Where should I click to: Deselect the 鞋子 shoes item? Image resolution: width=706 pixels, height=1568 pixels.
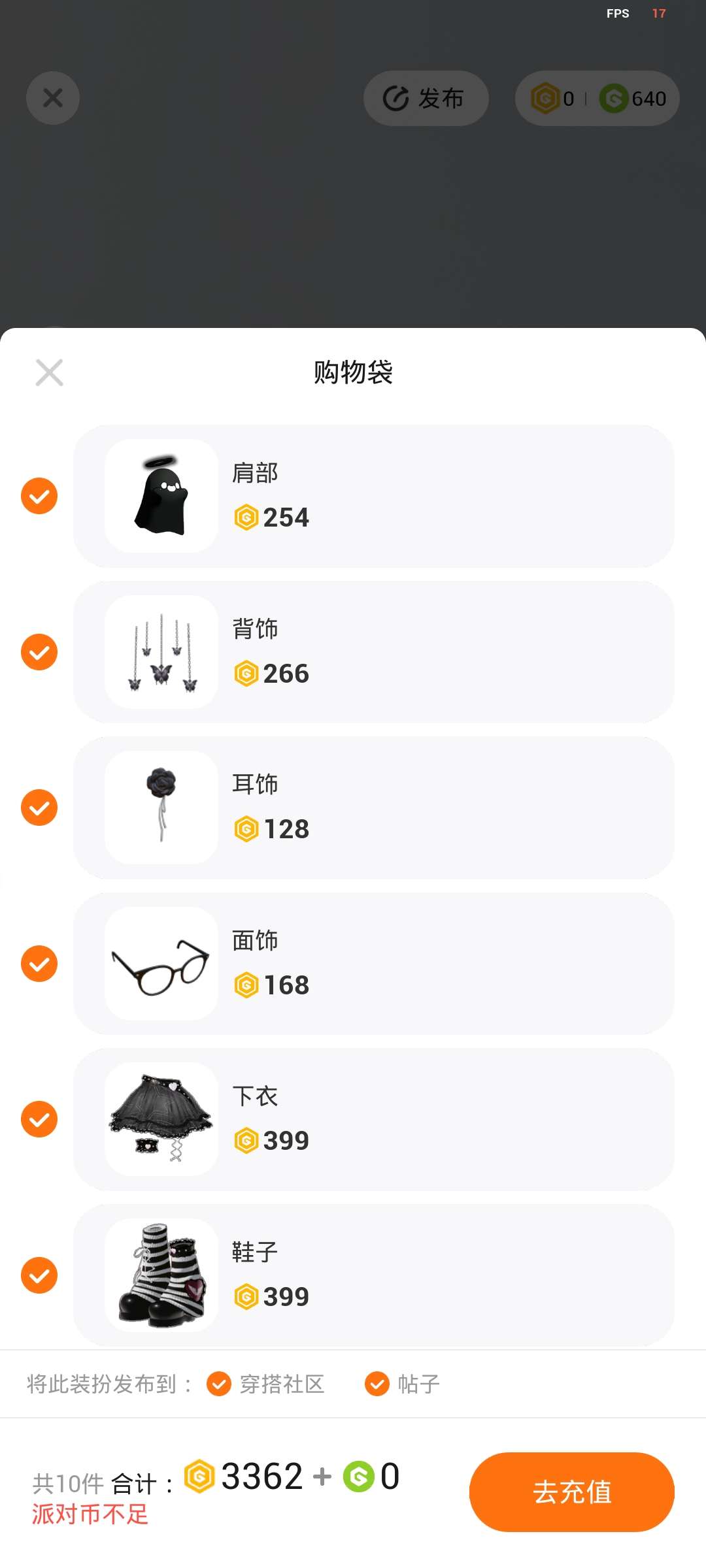click(x=39, y=1275)
